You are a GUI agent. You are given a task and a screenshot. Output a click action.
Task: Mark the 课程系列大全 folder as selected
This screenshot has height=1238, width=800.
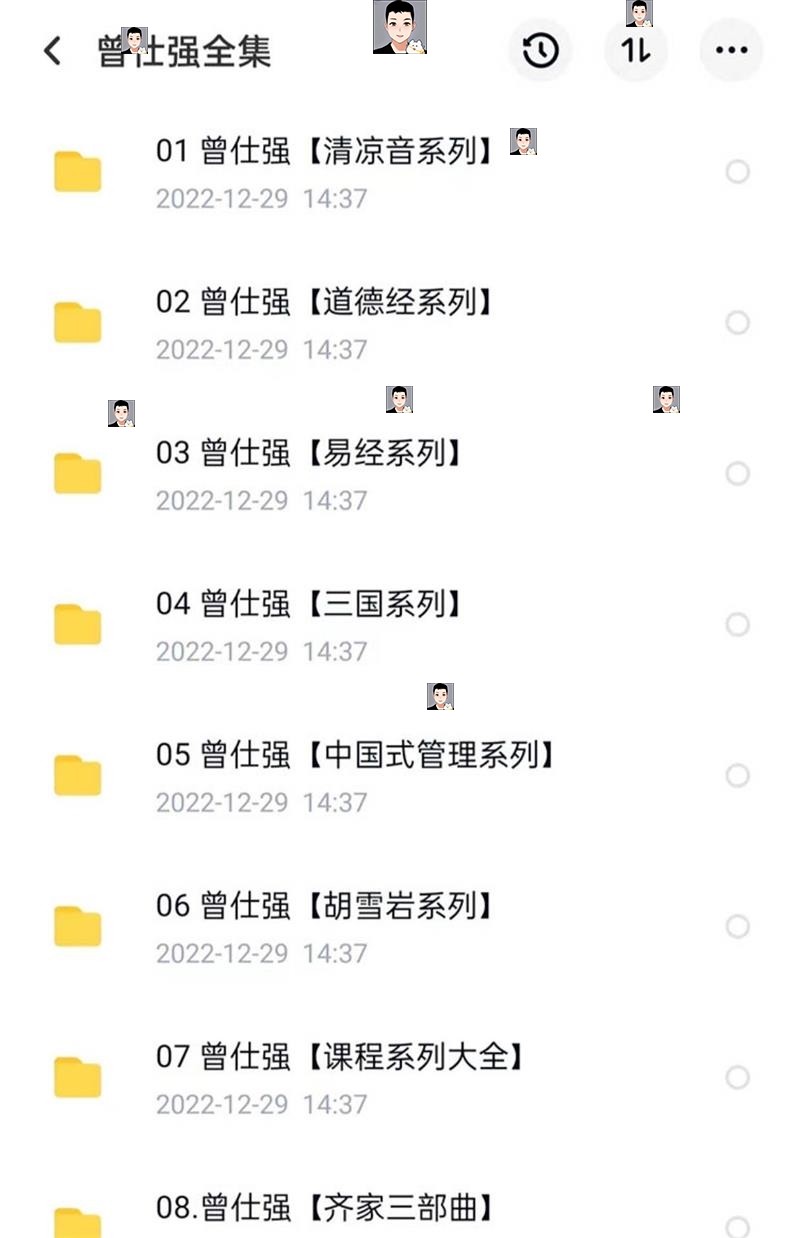click(x=737, y=1078)
